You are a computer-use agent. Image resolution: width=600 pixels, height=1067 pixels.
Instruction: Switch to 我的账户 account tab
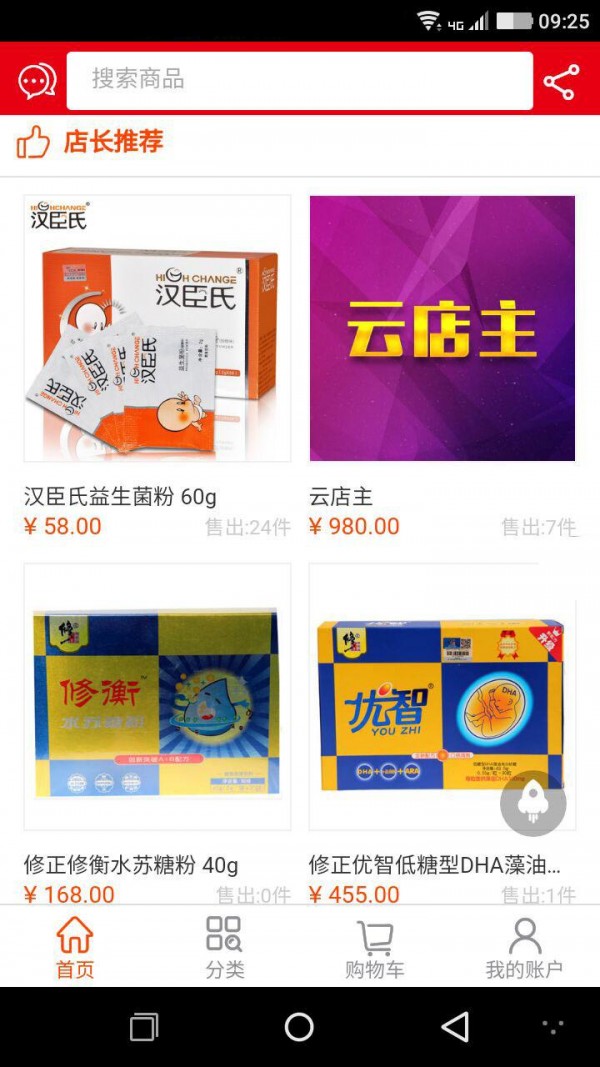click(x=524, y=947)
